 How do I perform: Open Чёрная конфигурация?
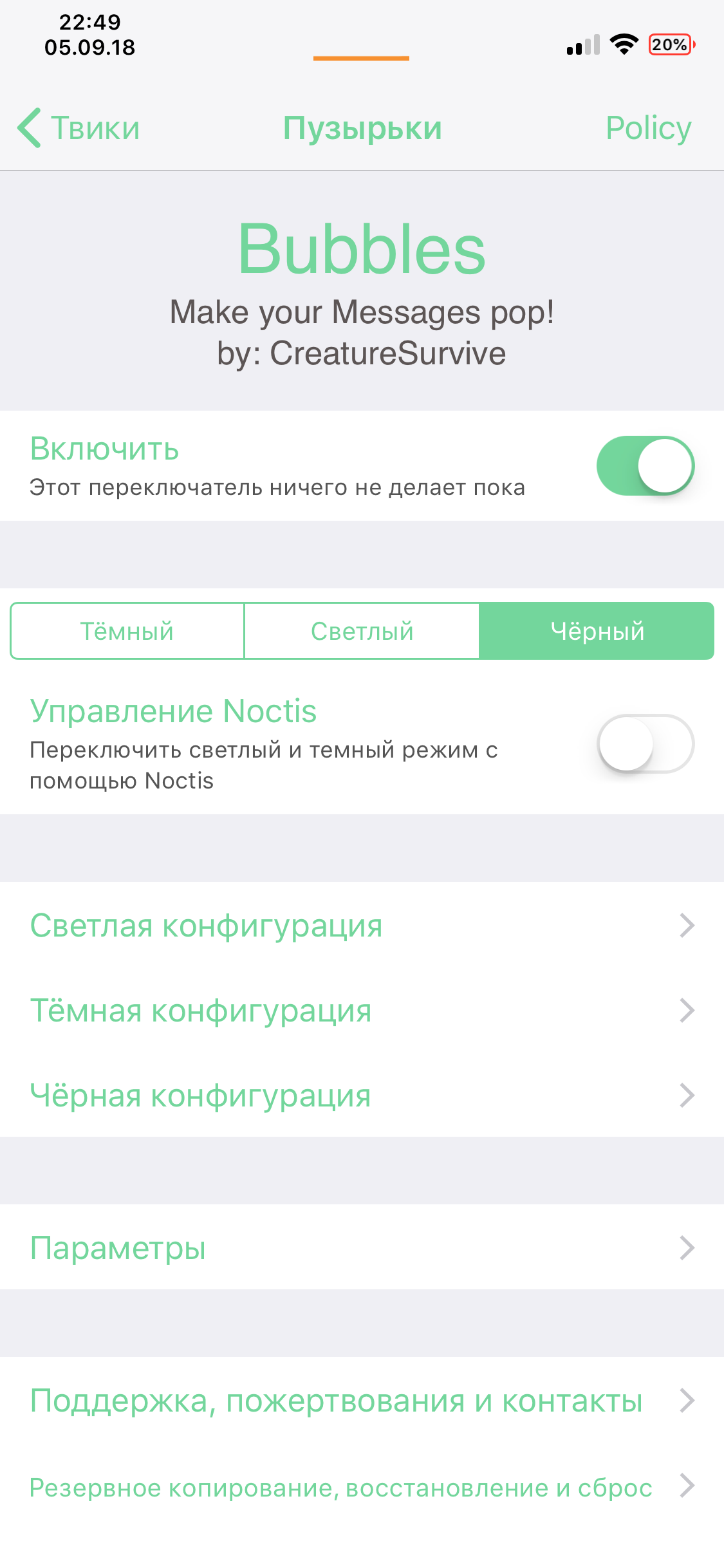tap(362, 1095)
